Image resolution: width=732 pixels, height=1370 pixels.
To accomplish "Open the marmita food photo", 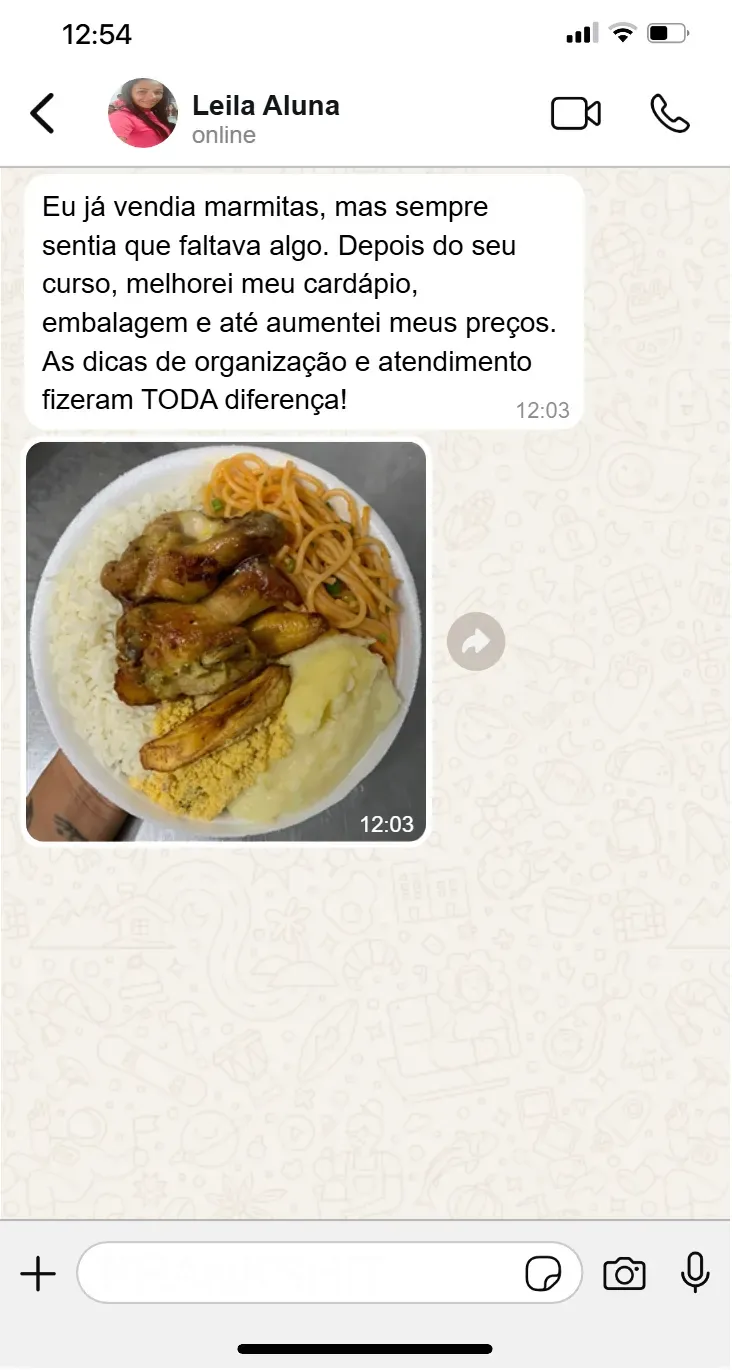I will (x=226, y=642).
